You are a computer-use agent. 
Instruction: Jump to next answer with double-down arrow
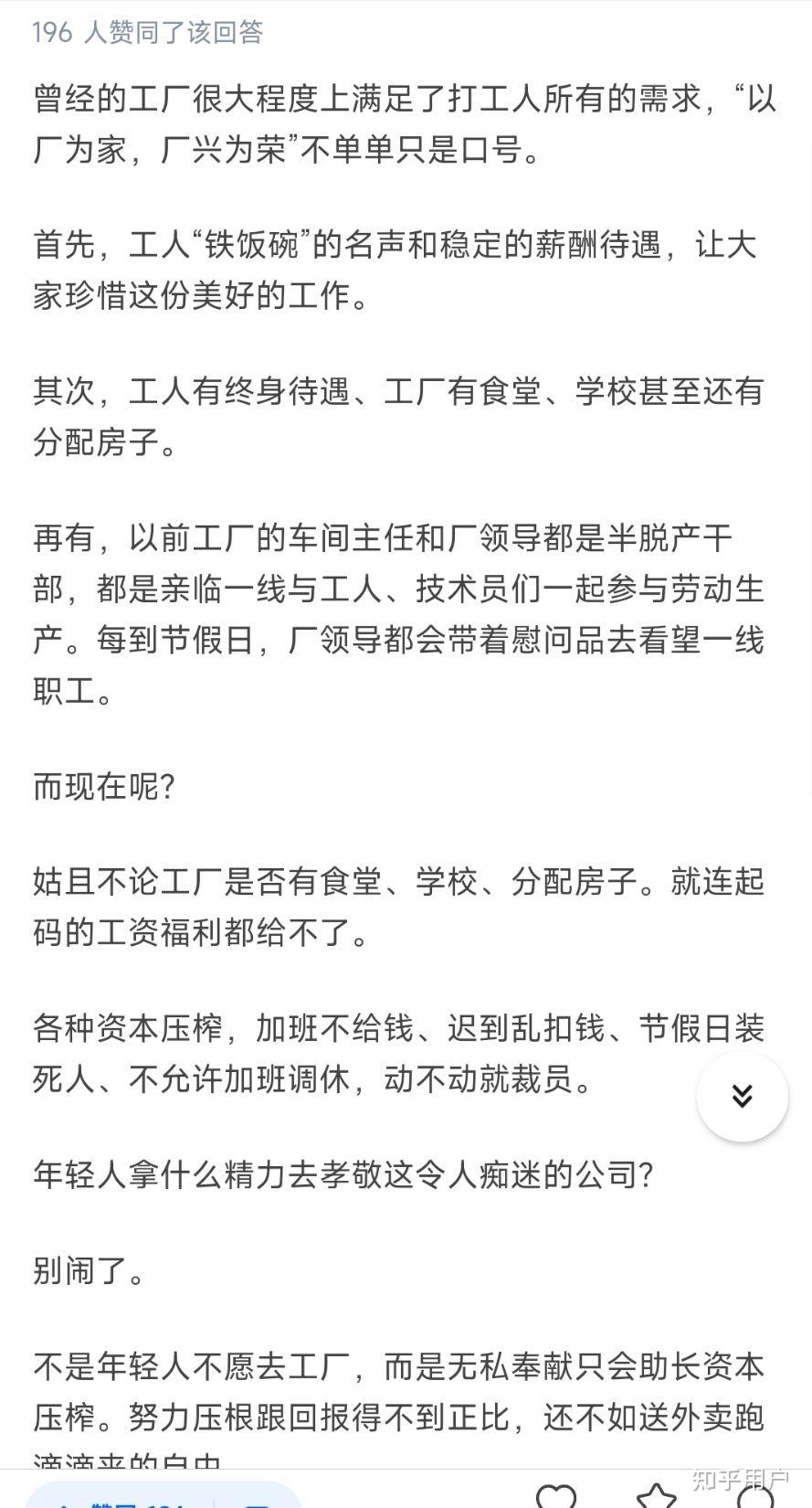[x=742, y=1096]
